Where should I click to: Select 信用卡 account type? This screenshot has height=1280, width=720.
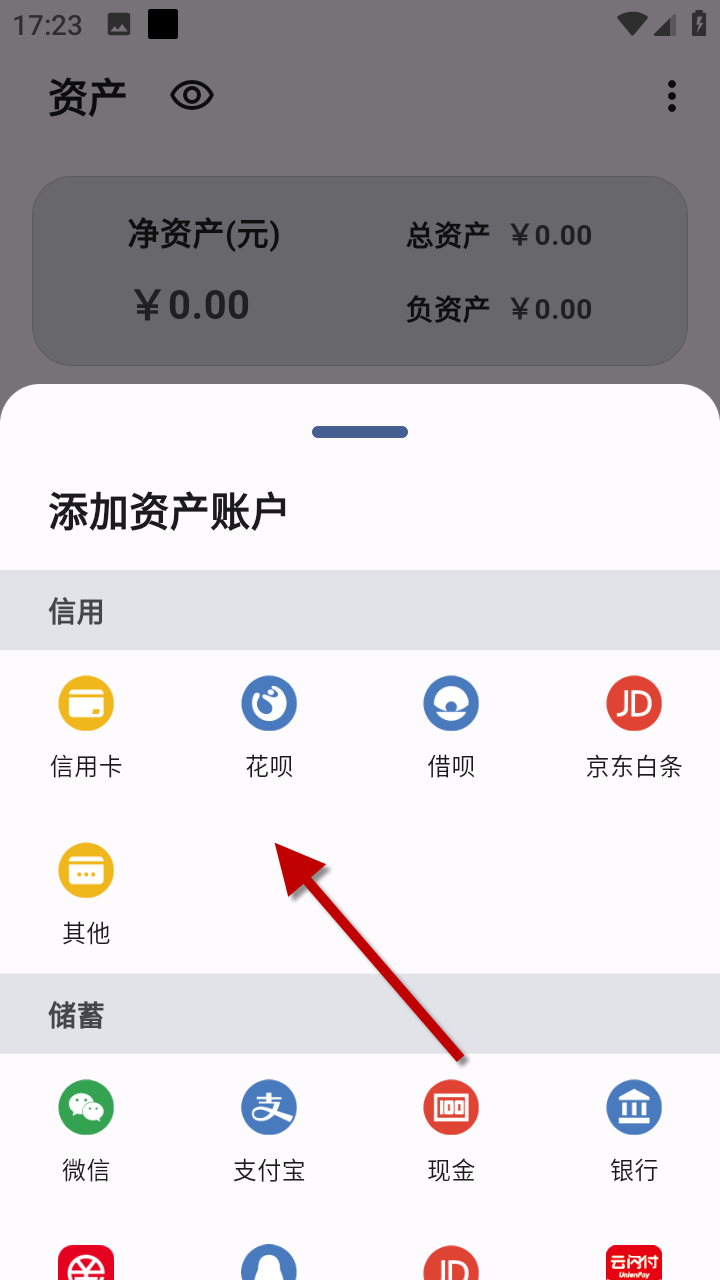point(86,727)
